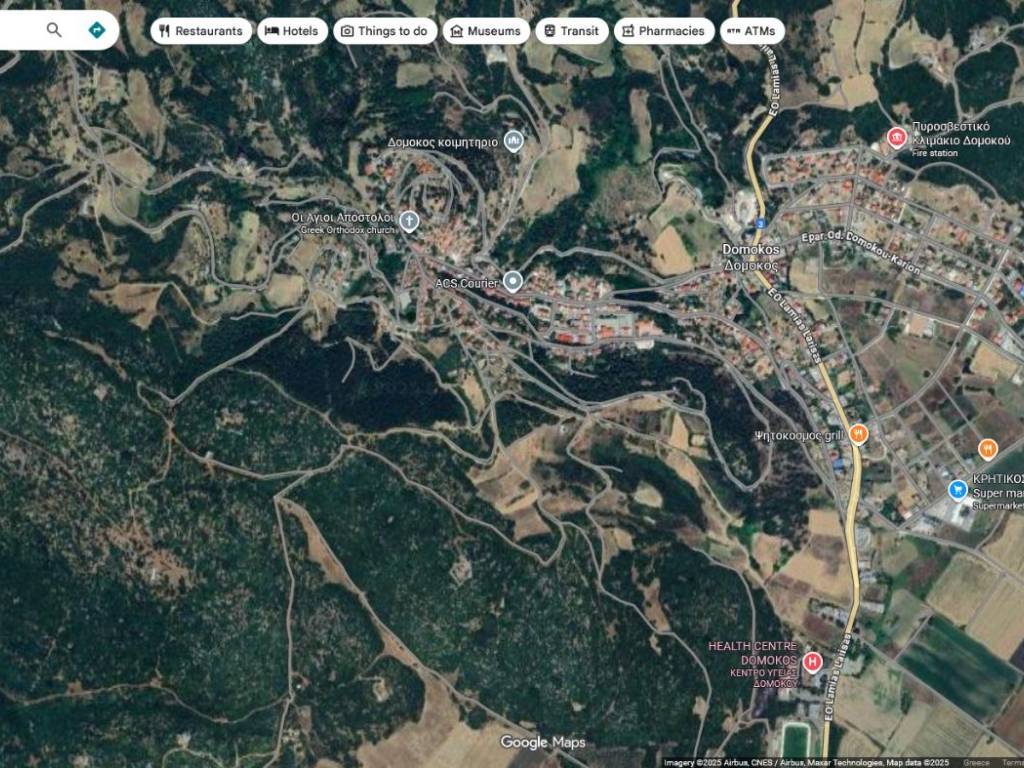Open the ACS Courier map pin
1024x768 pixels.
[513, 282]
